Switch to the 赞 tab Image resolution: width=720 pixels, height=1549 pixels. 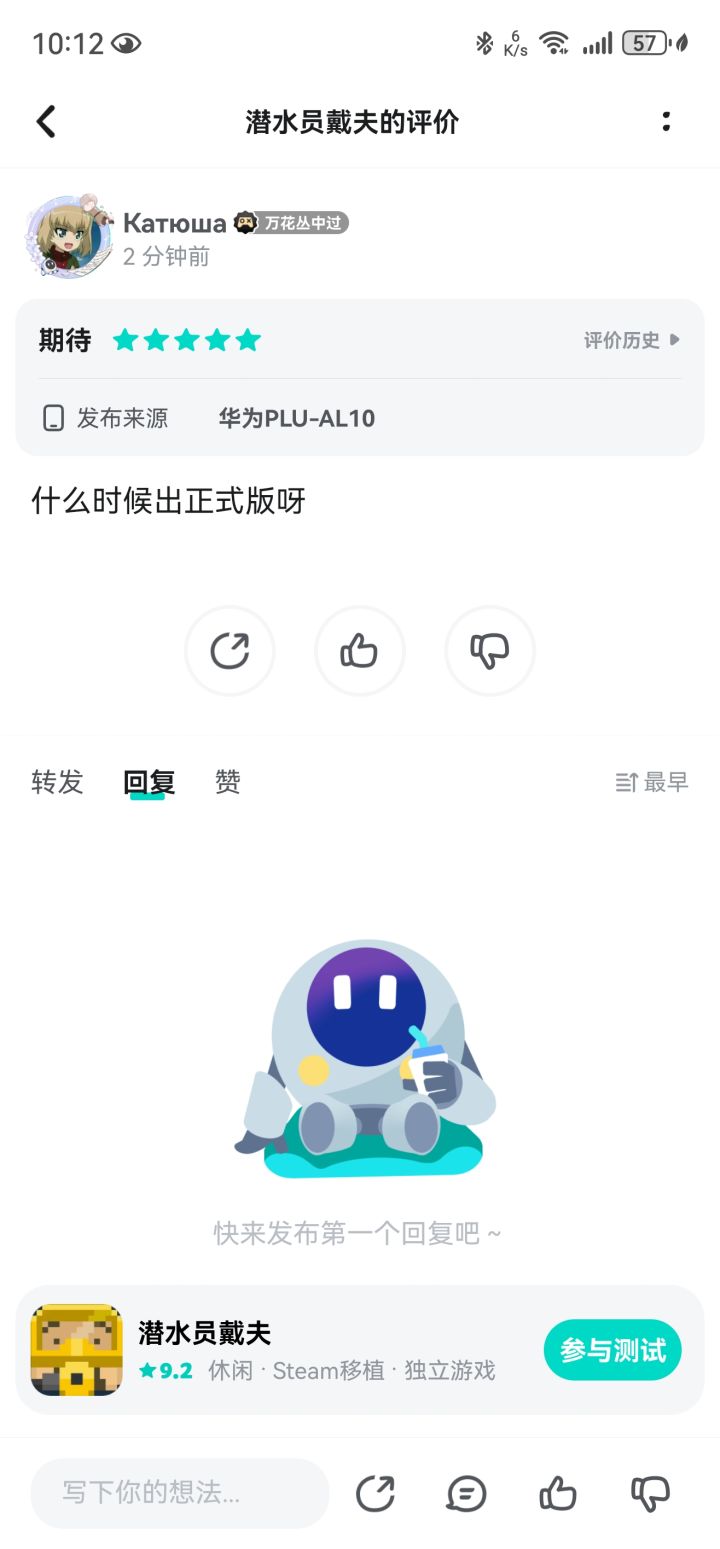tap(227, 783)
